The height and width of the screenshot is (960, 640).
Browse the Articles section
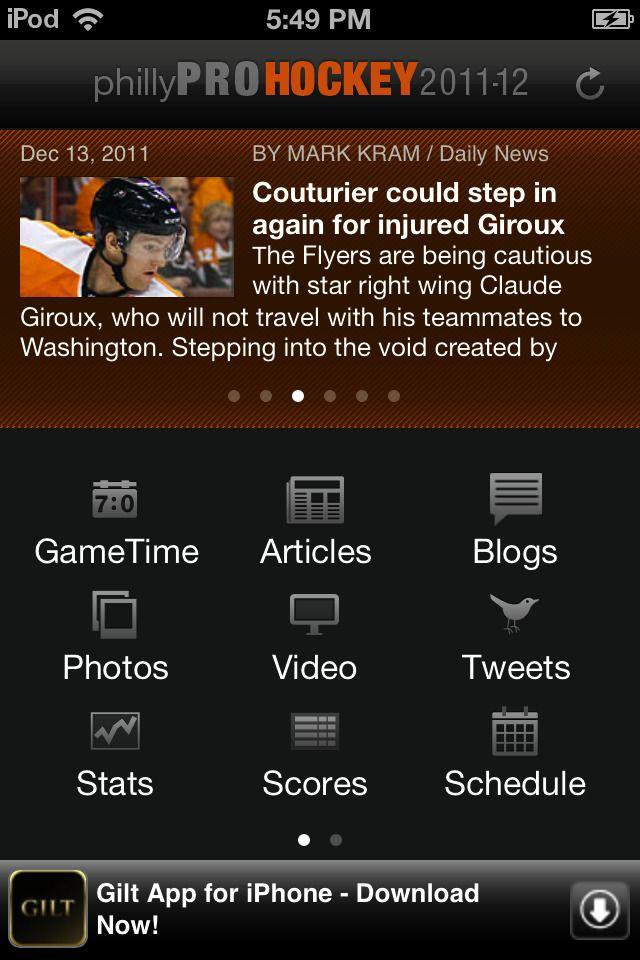(315, 521)
